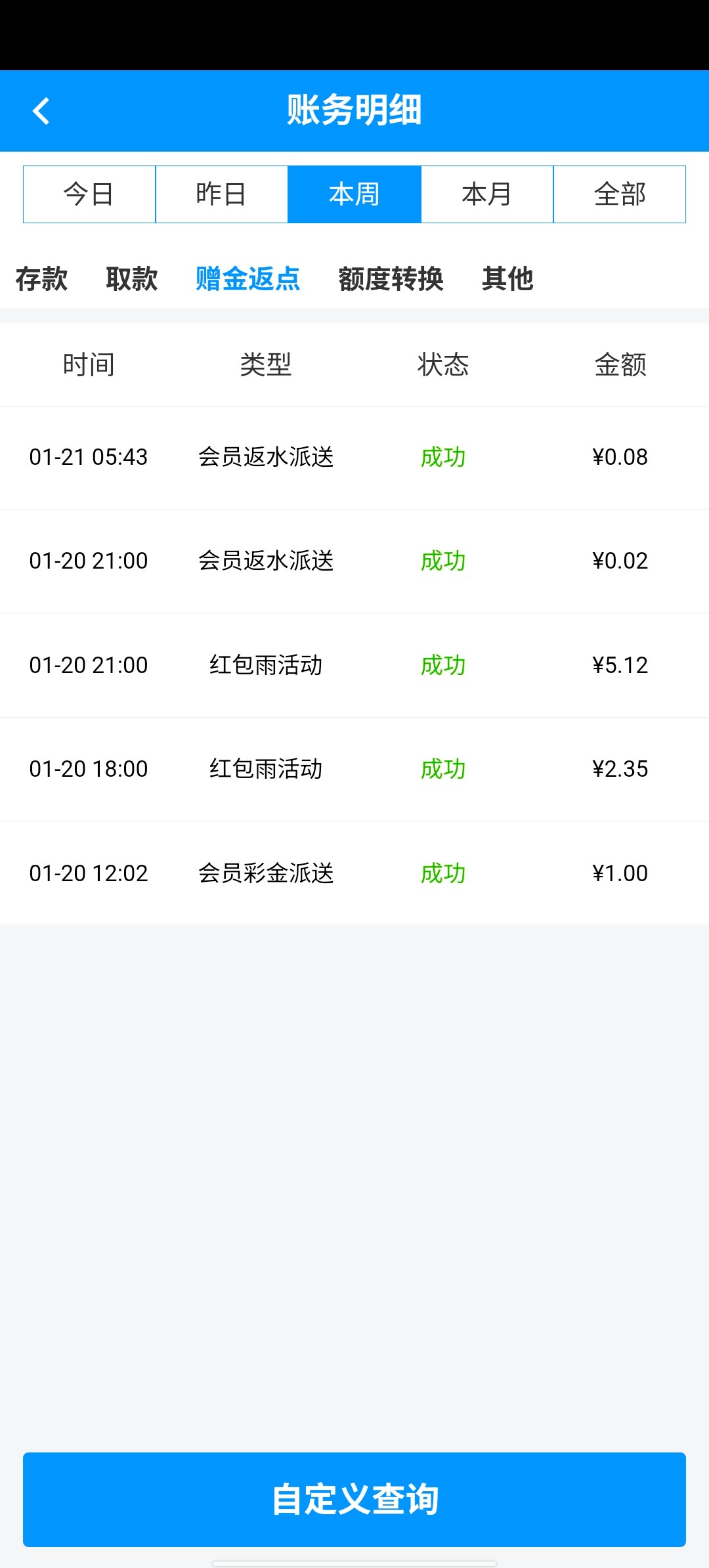The image size is (709, 1568).
Task: Switch to the 取款 category
Action: [x=132, y=279]
